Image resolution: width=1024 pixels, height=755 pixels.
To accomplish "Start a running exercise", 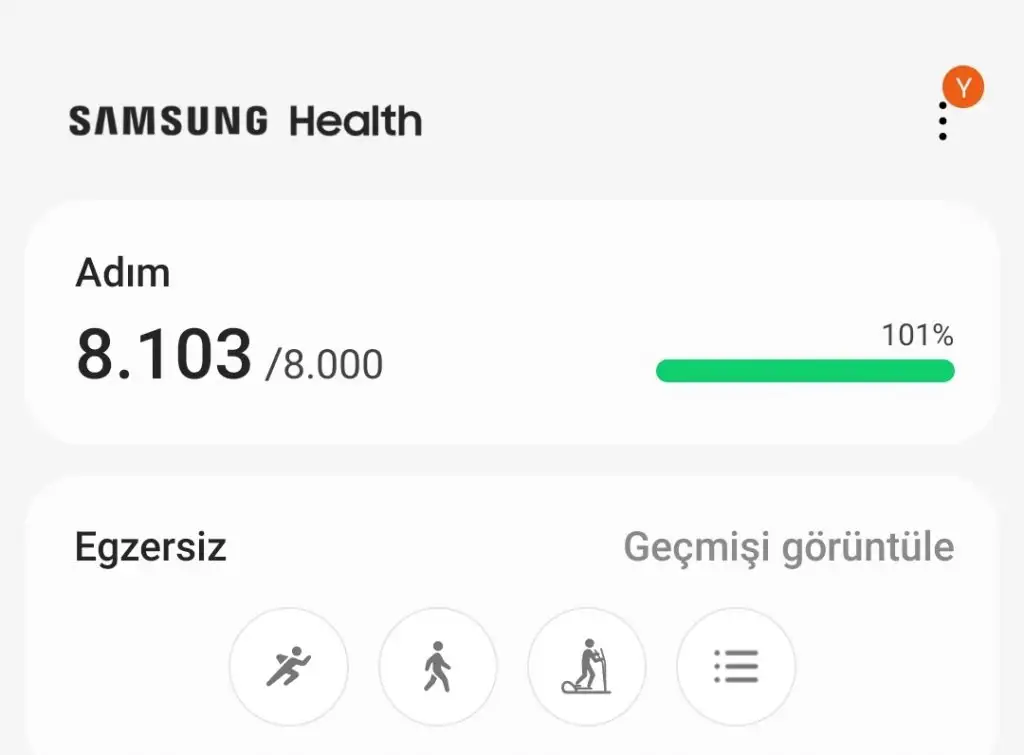I will 289,666.
